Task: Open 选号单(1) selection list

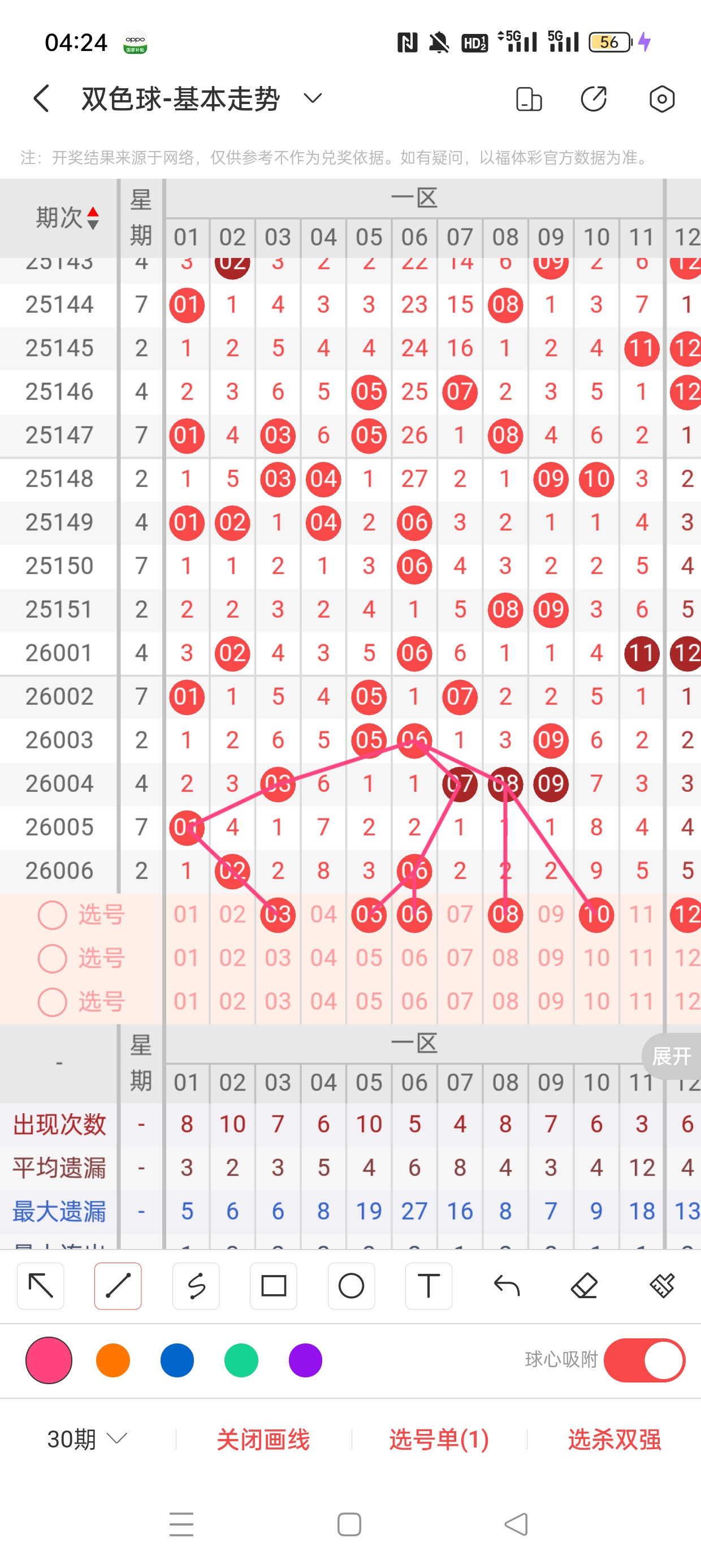Action: click(439, 1439)
